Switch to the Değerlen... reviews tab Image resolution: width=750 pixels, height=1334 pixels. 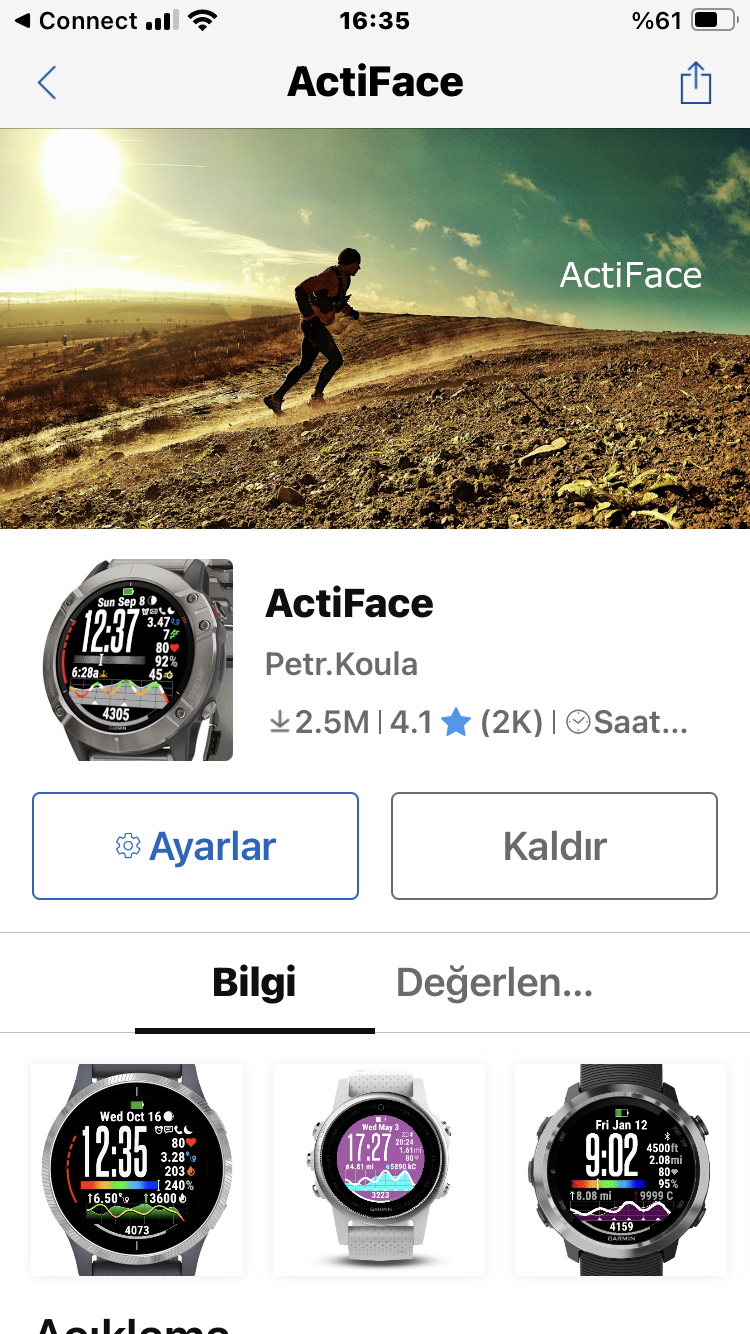[494, 984]
